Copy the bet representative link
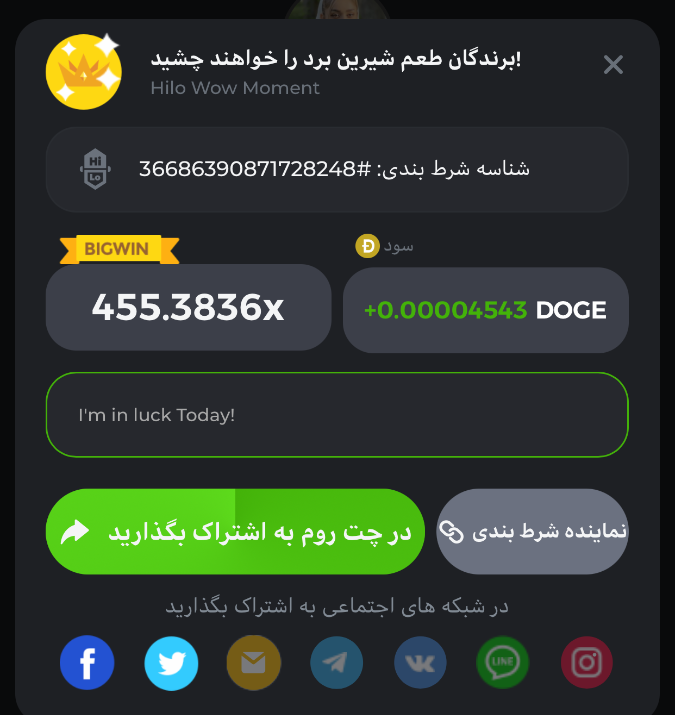Screen dimensions: 675x715 coord(533,532)
